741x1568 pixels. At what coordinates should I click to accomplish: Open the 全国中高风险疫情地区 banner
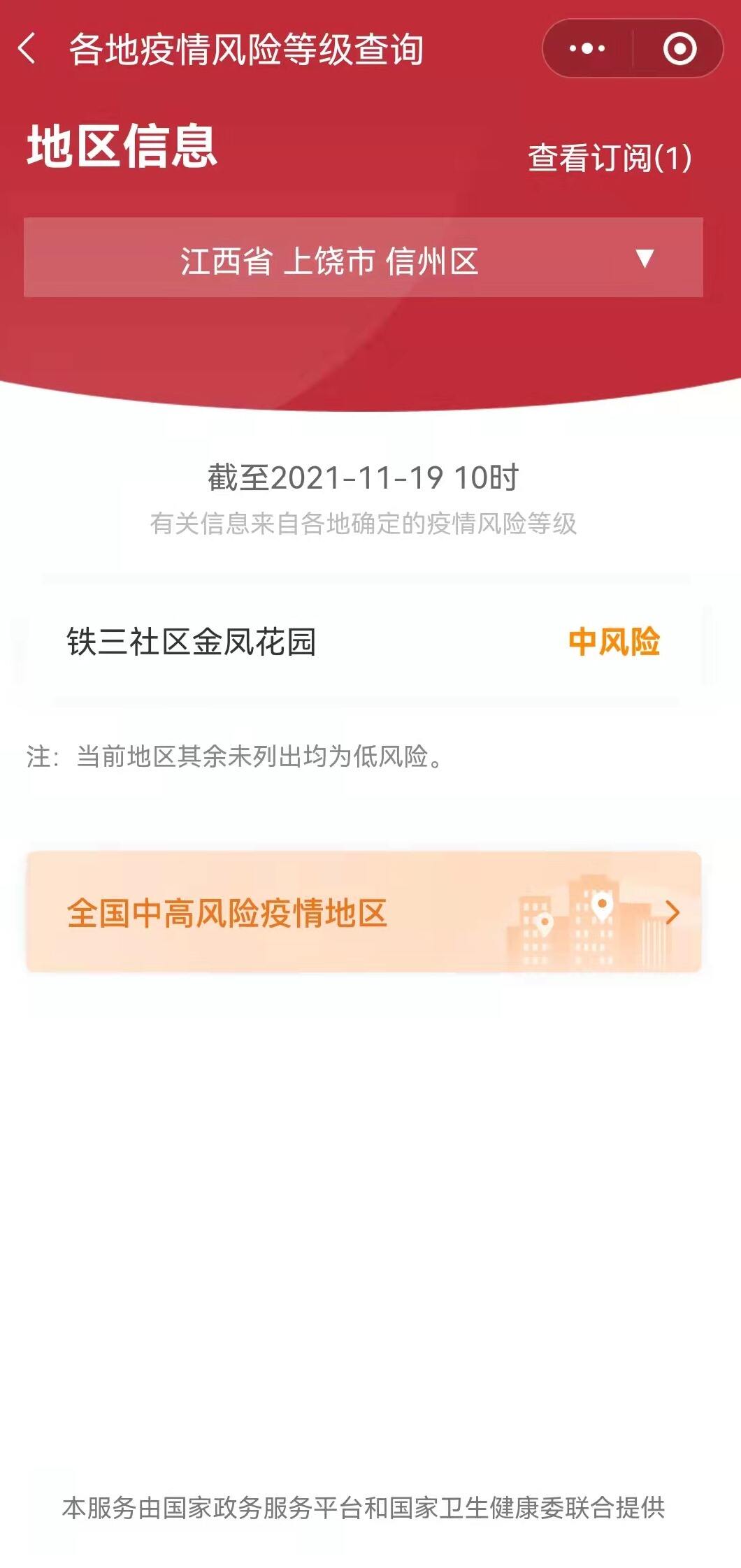point(364,912)
